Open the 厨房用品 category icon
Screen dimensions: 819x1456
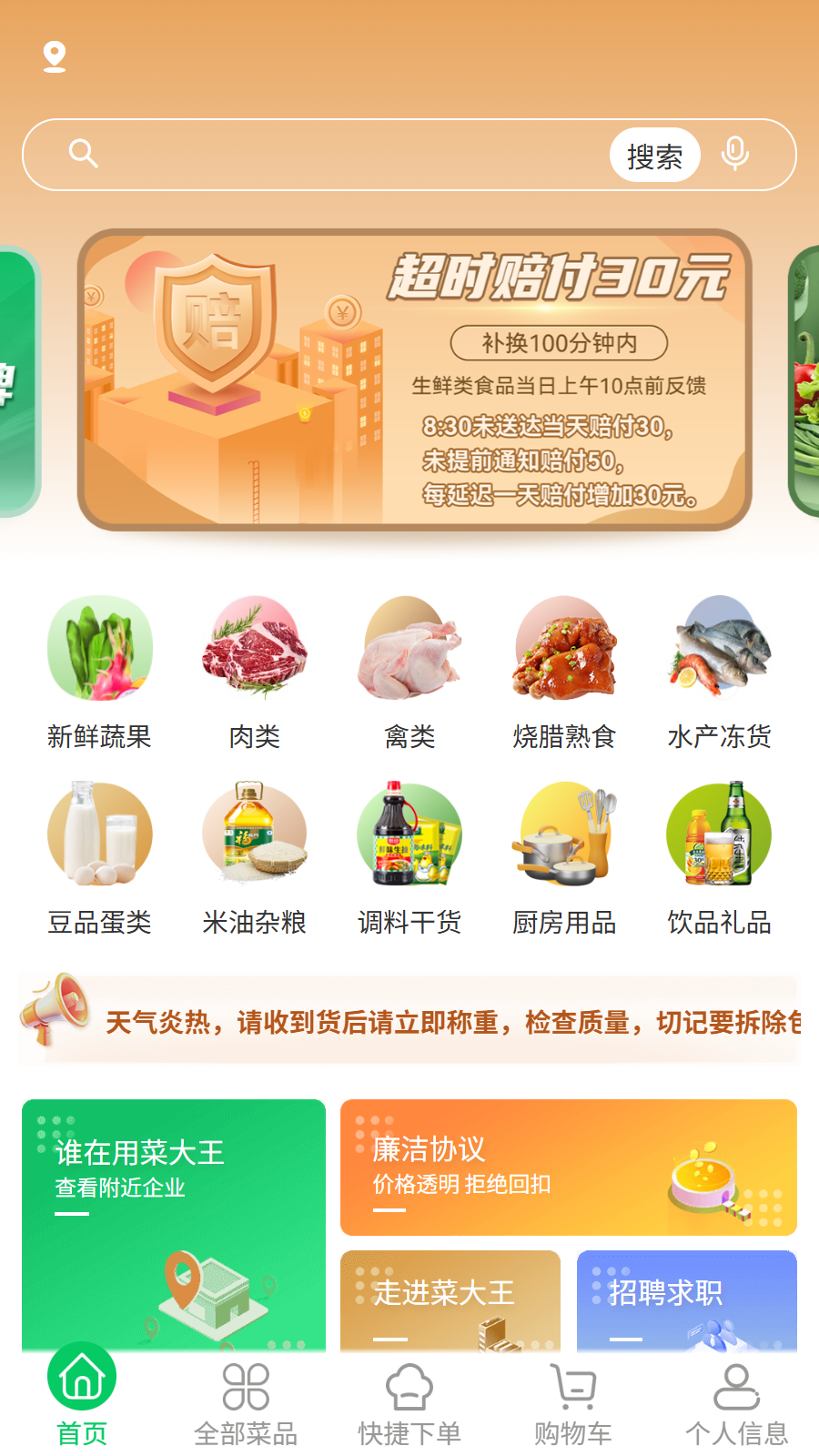pos(564,834)
